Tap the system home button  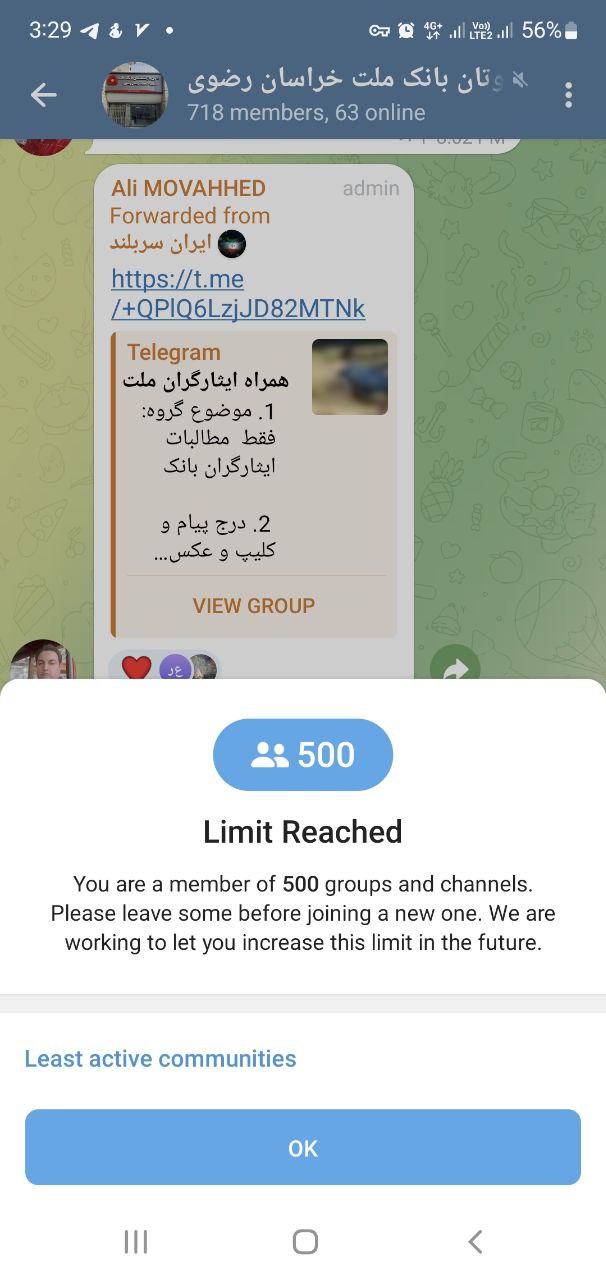point(305,1242)
